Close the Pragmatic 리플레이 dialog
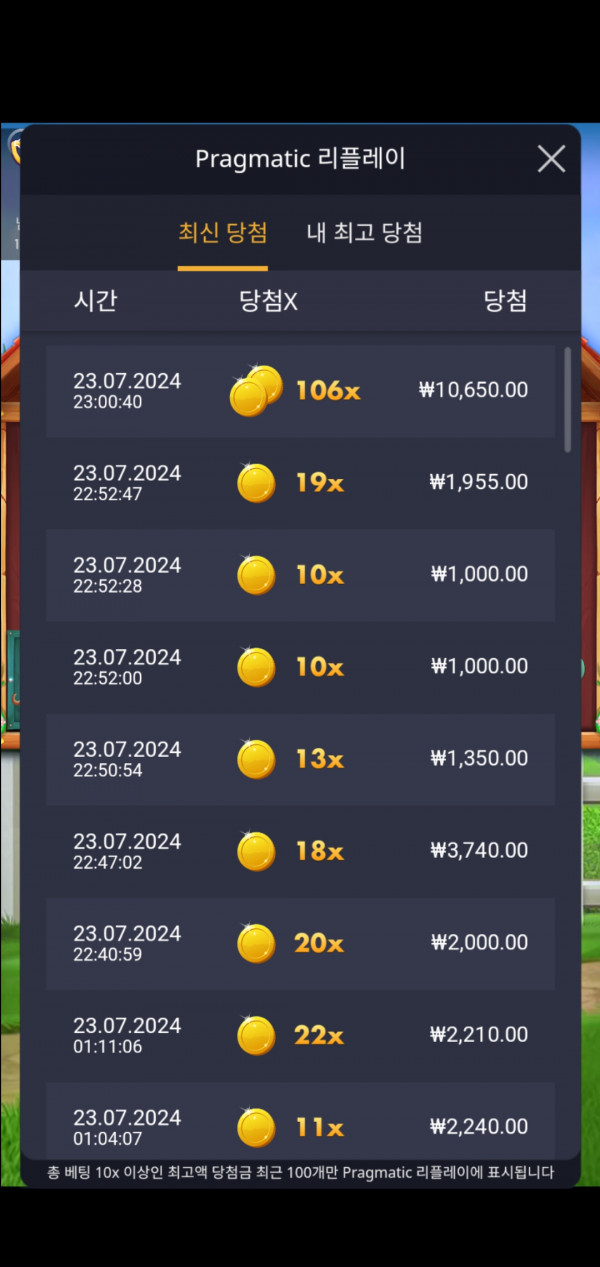 551,159
